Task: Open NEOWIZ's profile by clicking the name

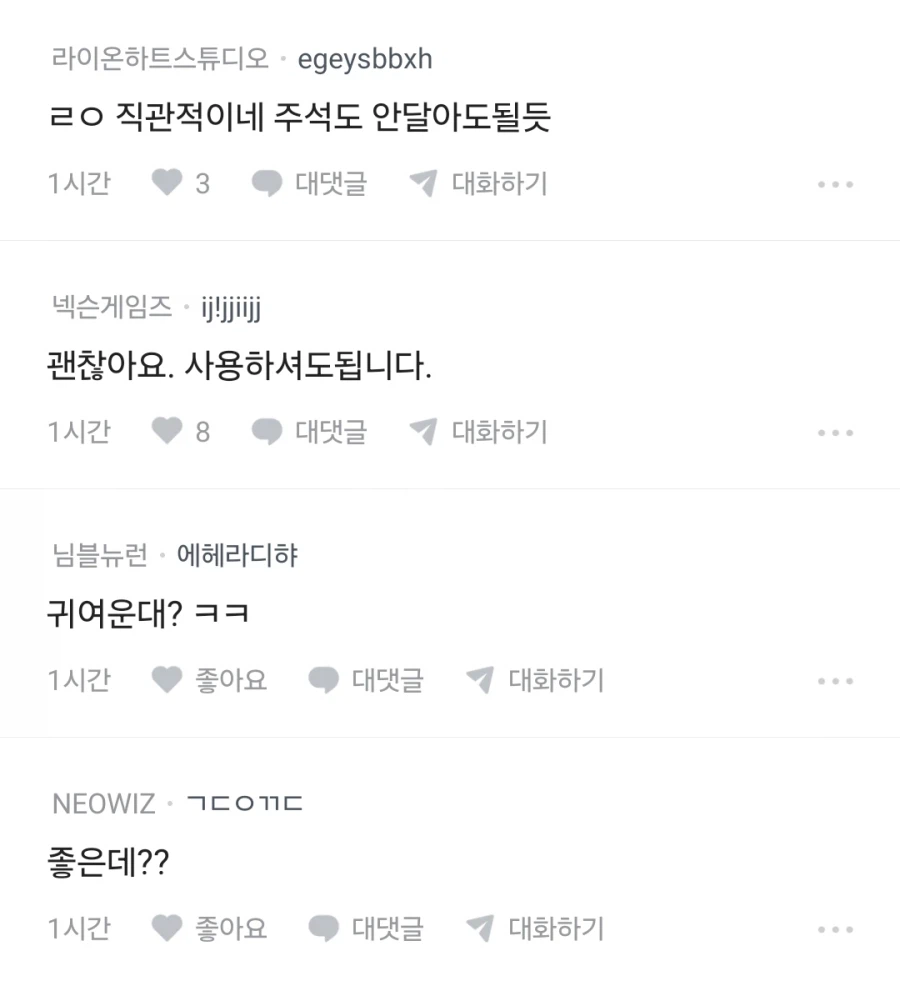Action: pyautogui.click(x=103, y=801)
